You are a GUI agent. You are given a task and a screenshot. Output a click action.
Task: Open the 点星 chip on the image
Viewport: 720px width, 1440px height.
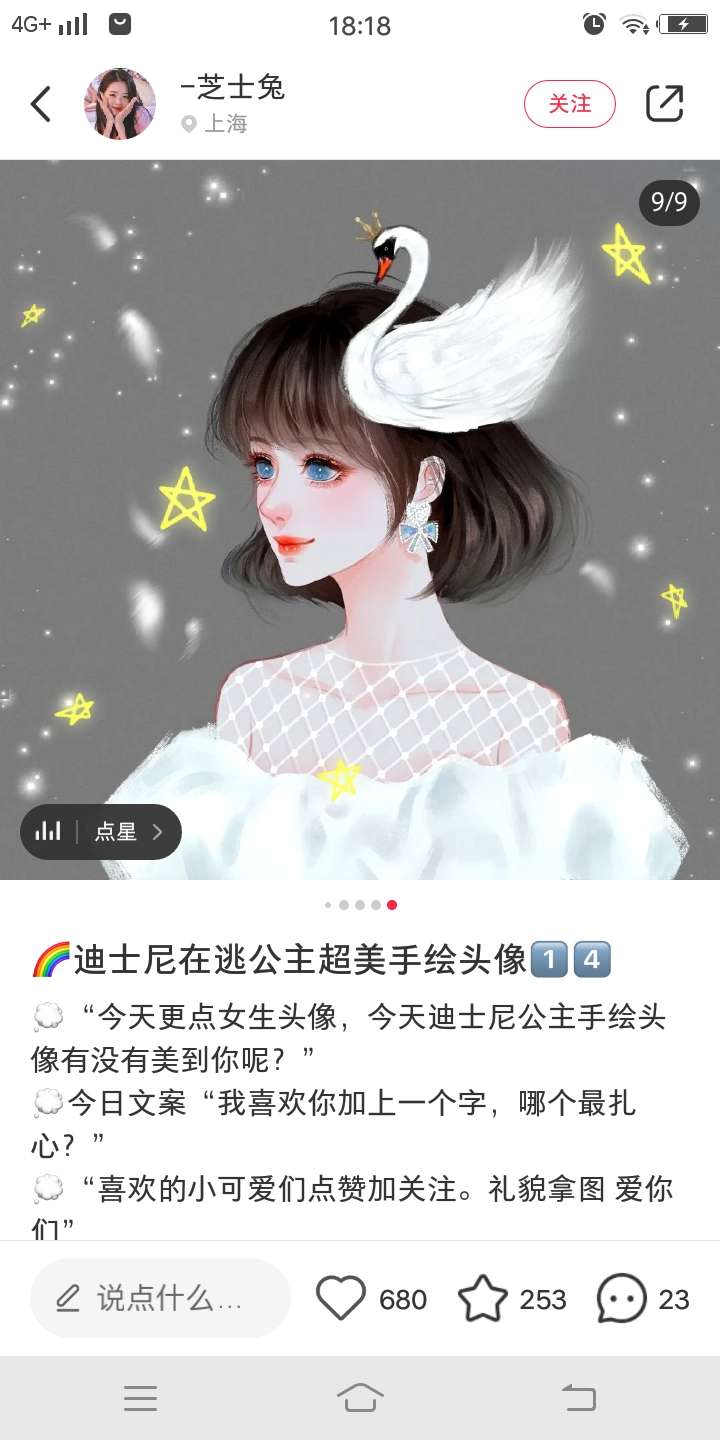pos(101,831)
